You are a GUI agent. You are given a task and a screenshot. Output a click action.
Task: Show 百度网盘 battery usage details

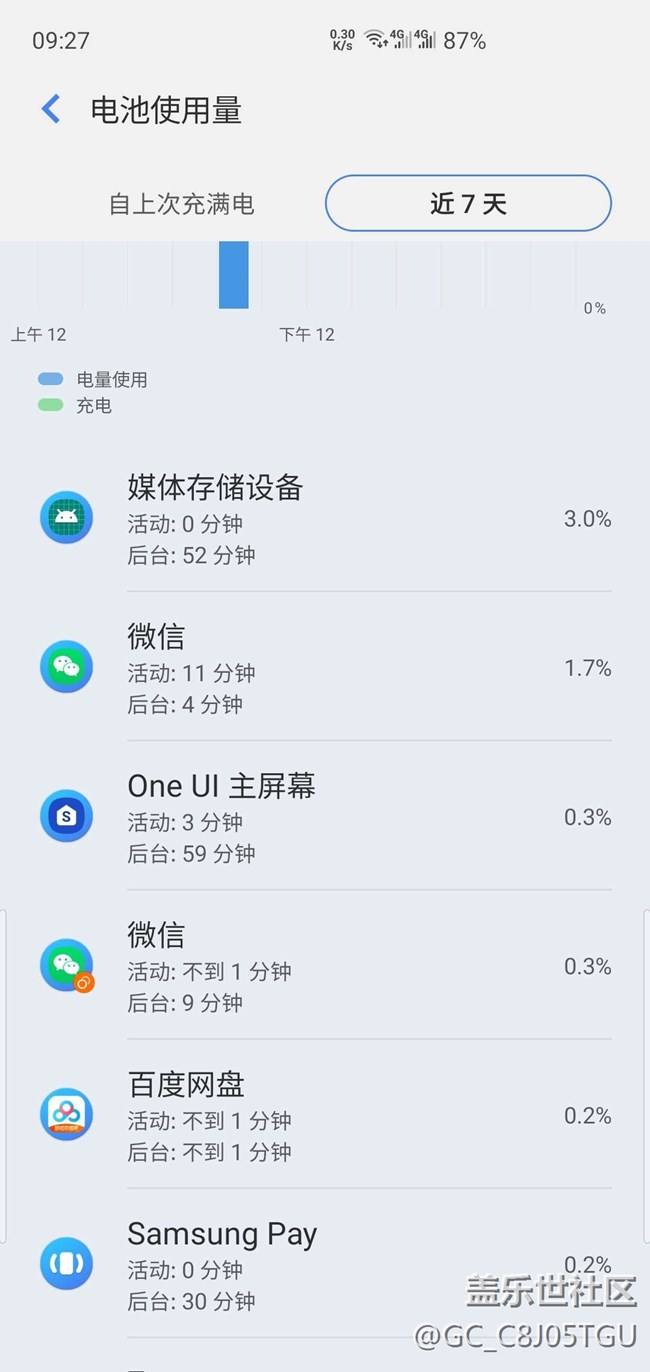pyautogui.click(x=325, y=1115)
